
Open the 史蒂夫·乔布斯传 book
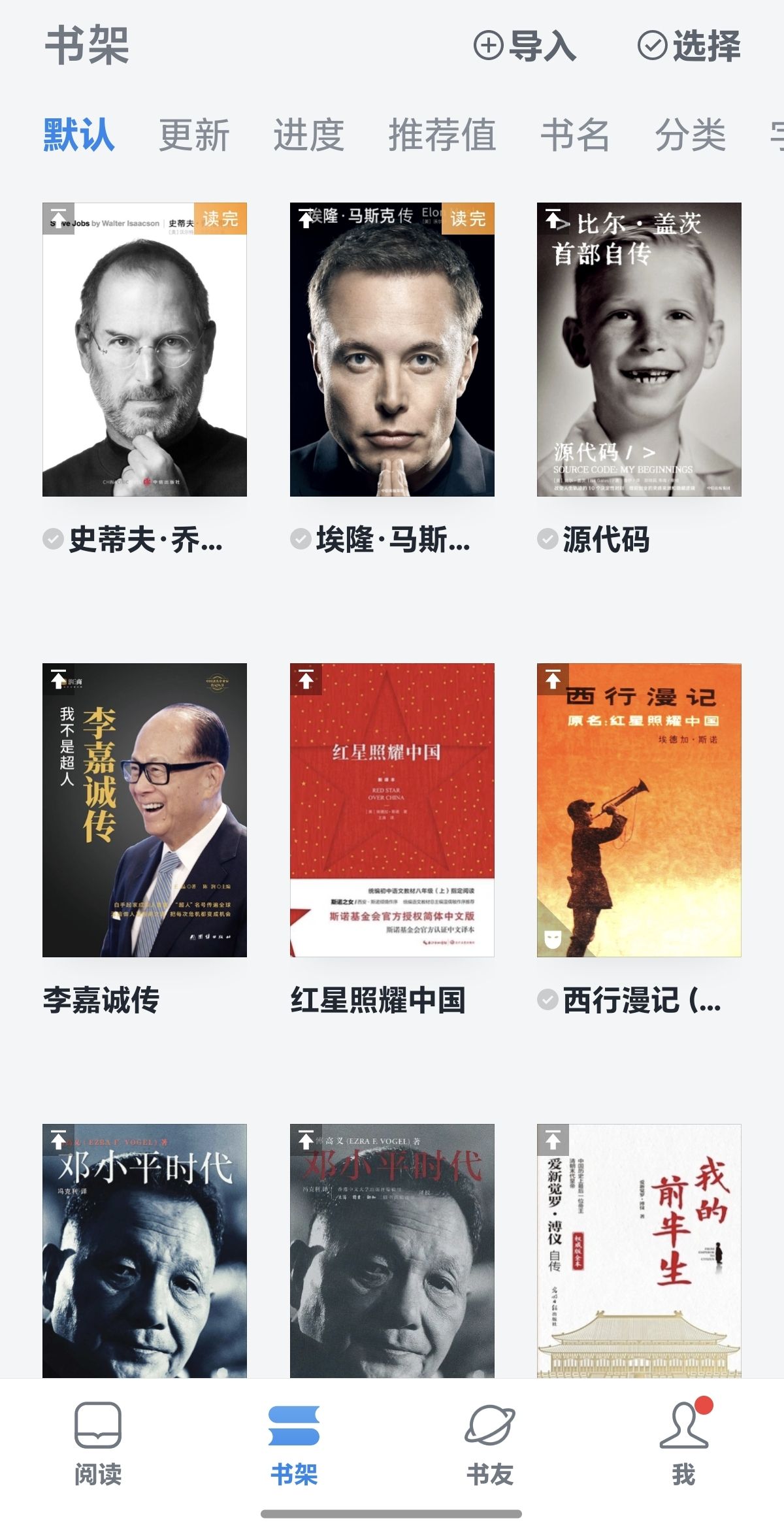(x=144, y=350)
